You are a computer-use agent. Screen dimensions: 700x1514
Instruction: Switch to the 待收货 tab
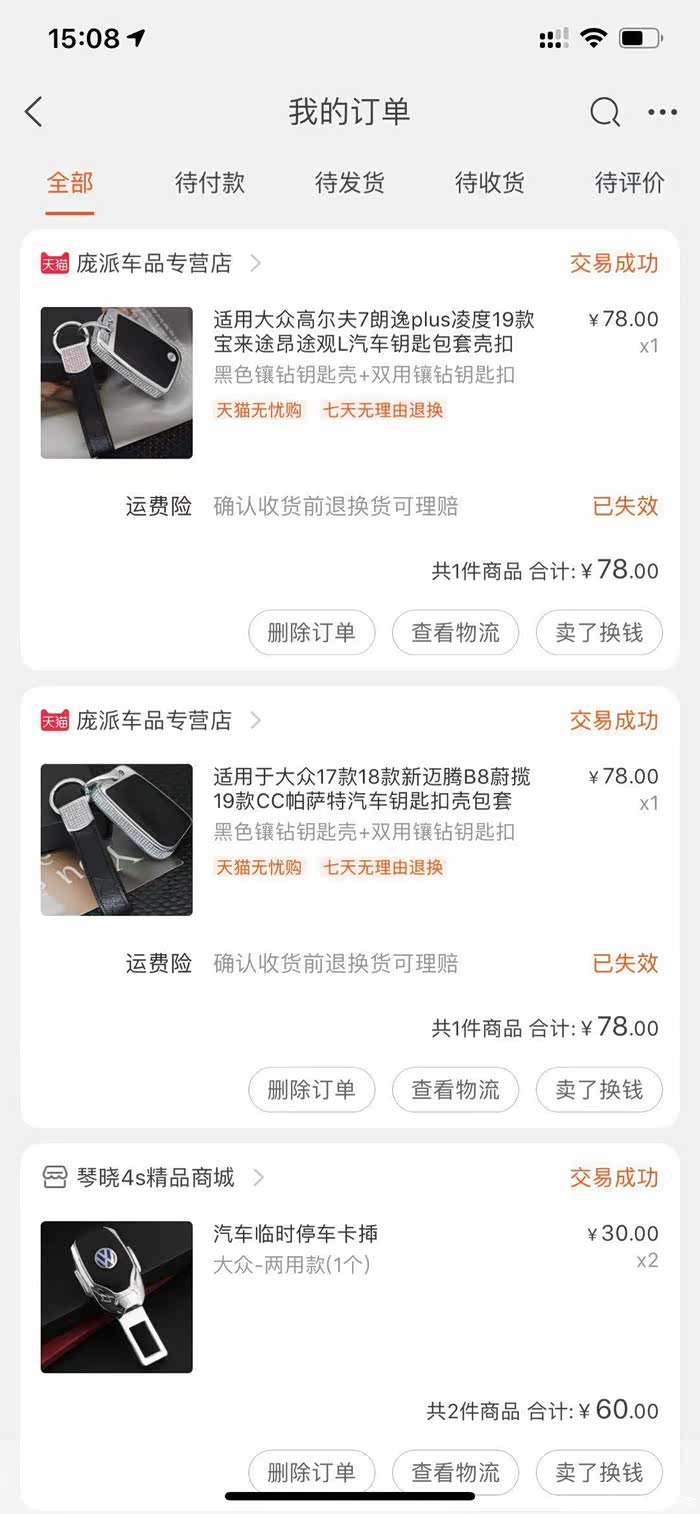tap(489, 183)
